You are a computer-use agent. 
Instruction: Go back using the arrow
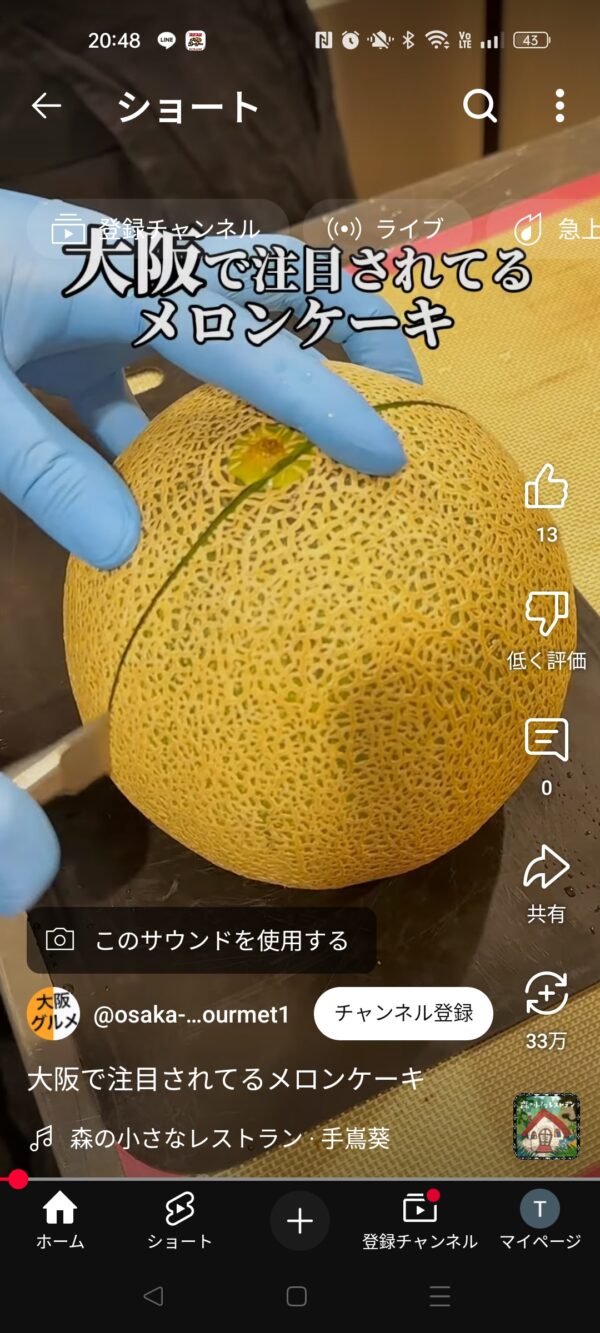tap(46, 106)
